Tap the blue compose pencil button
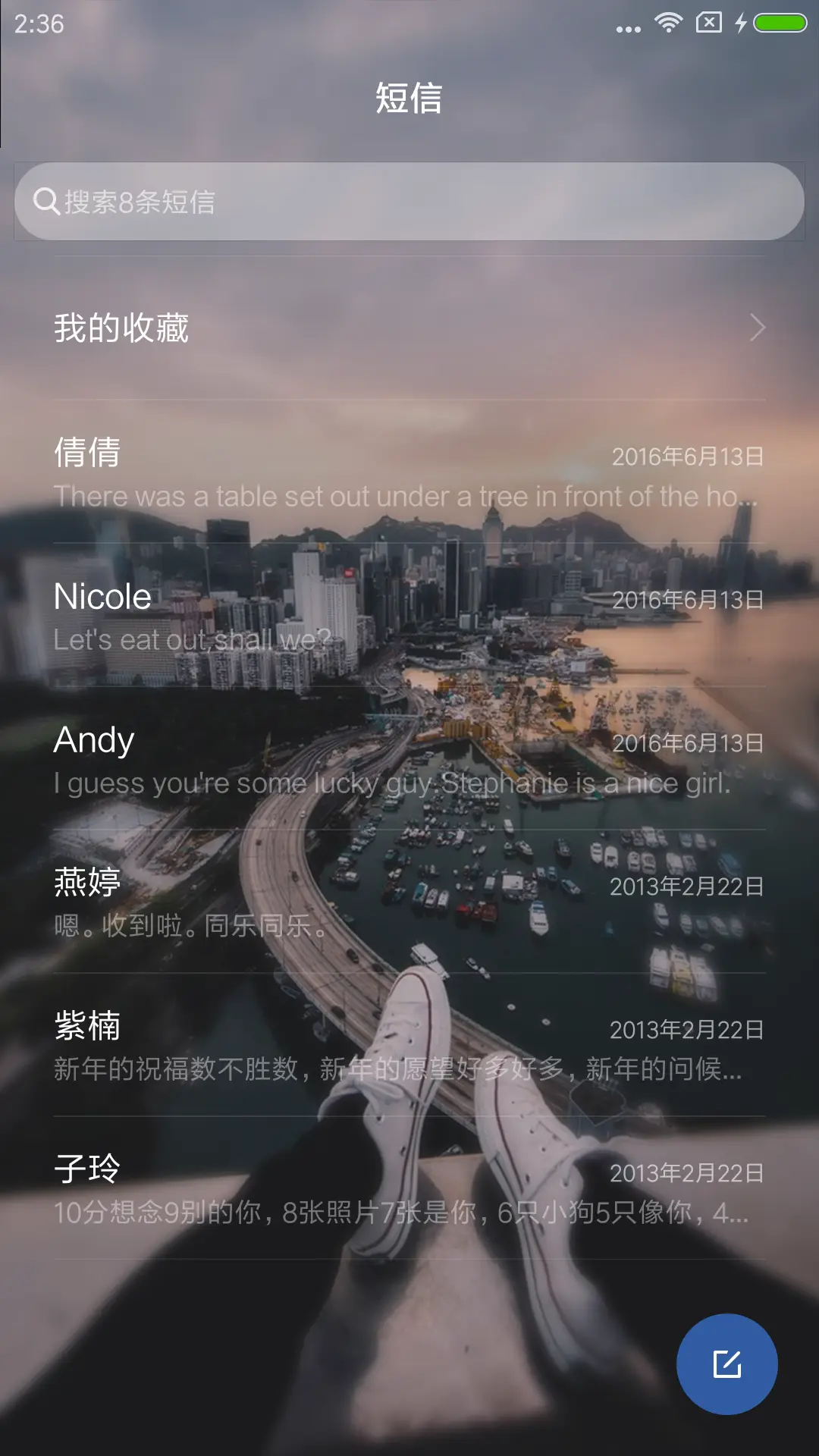Viewport: 819px width, 1456px height. (726, 1362)
